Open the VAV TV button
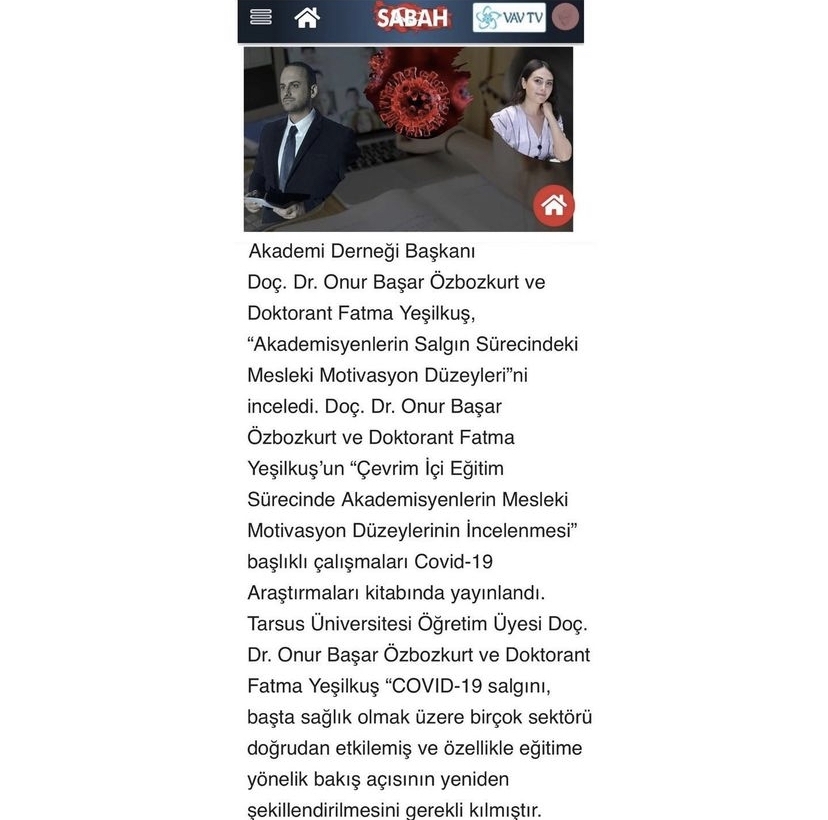828x820 pixels. [x=509, y=18]
